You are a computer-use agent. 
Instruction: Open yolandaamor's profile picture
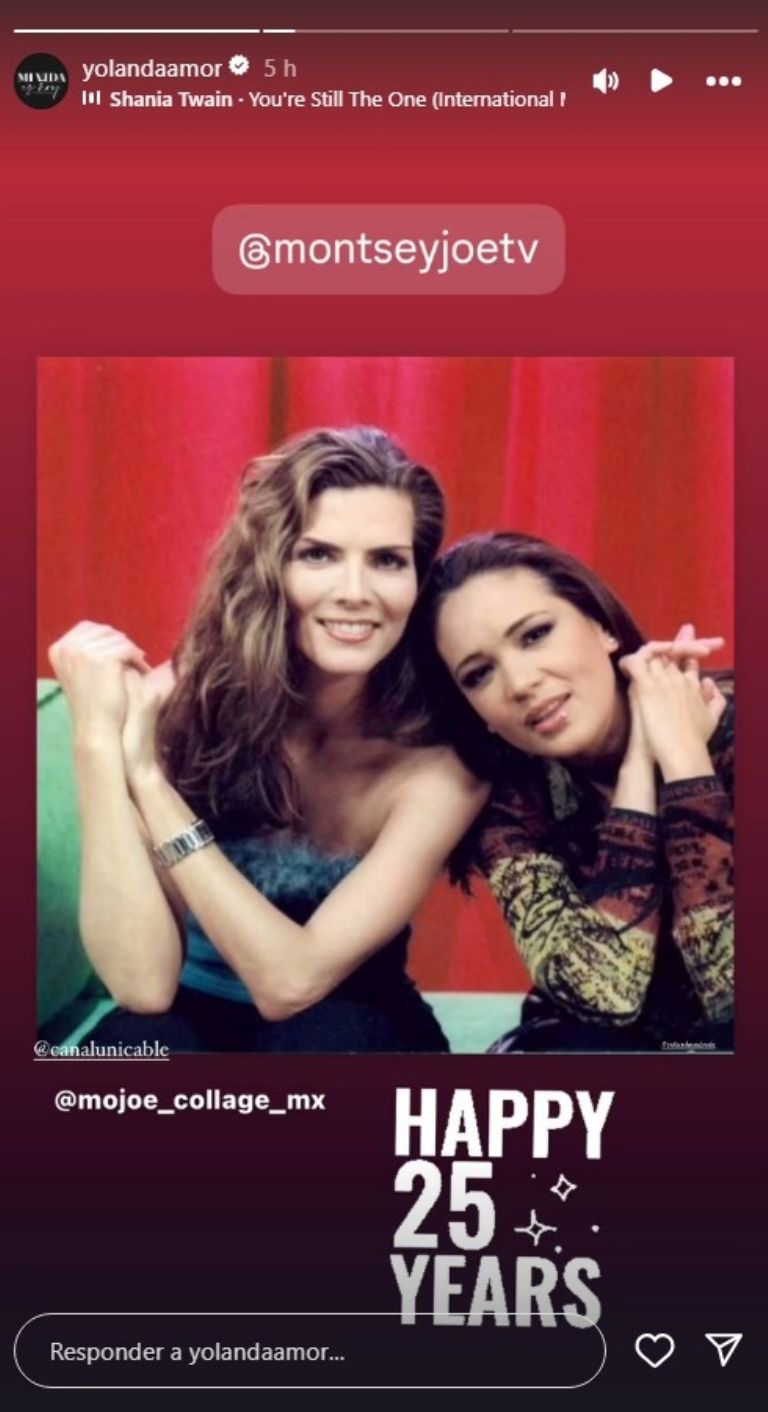tap(41, 81)
